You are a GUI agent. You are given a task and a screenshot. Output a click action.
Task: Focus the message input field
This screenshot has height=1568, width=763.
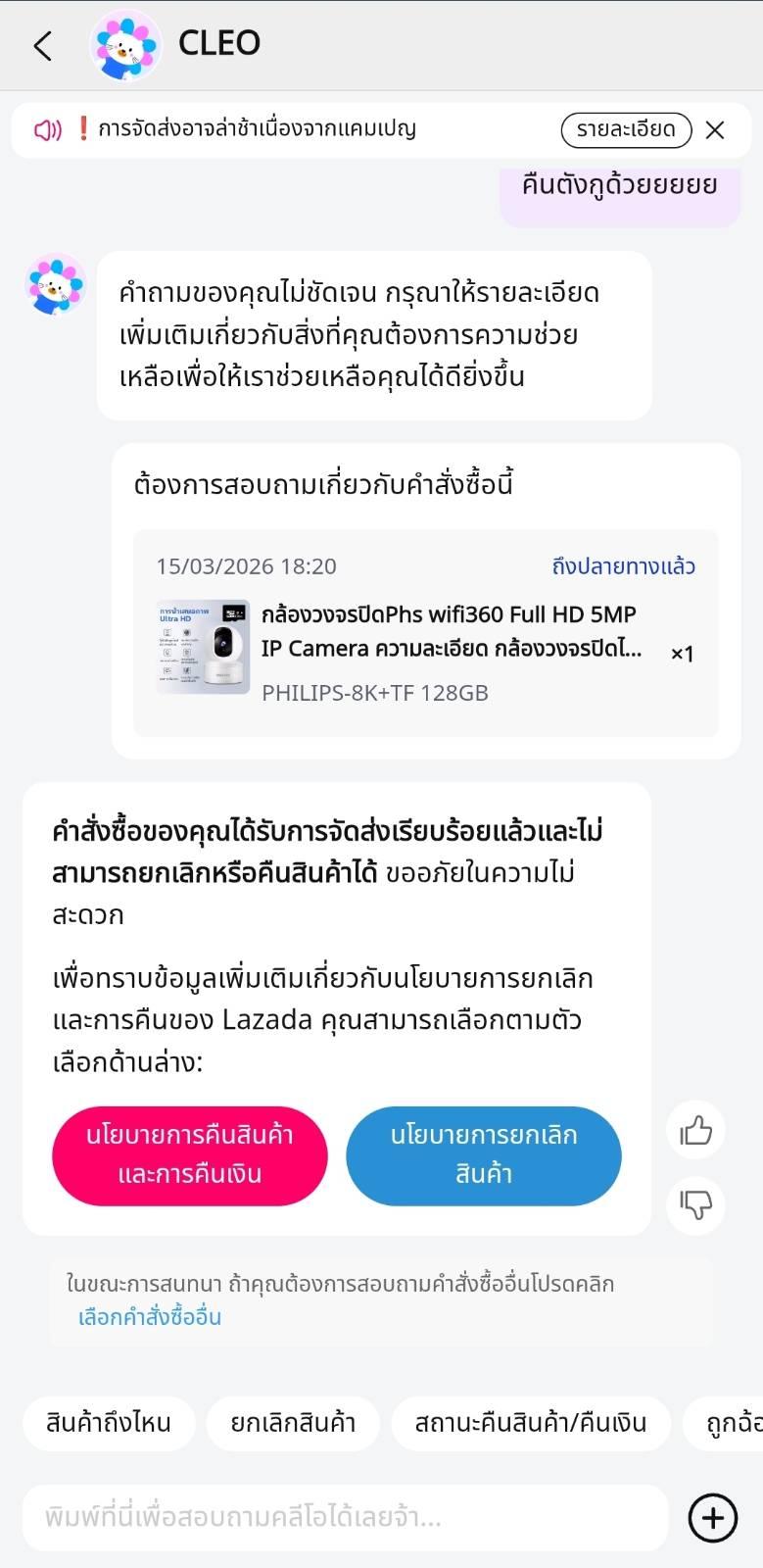(x=345, y=1517)
